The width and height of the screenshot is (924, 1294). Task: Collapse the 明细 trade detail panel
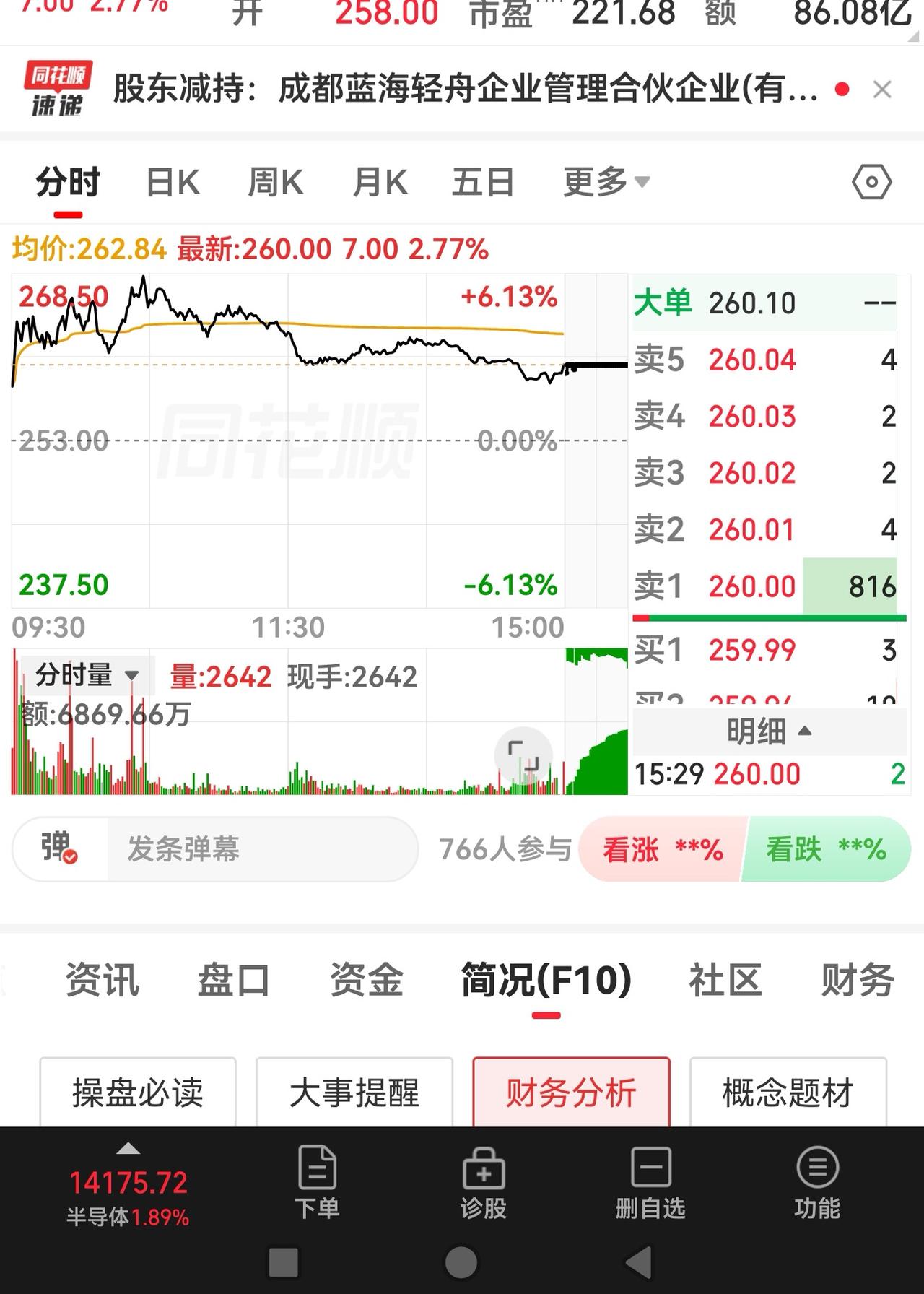point(767,731)
